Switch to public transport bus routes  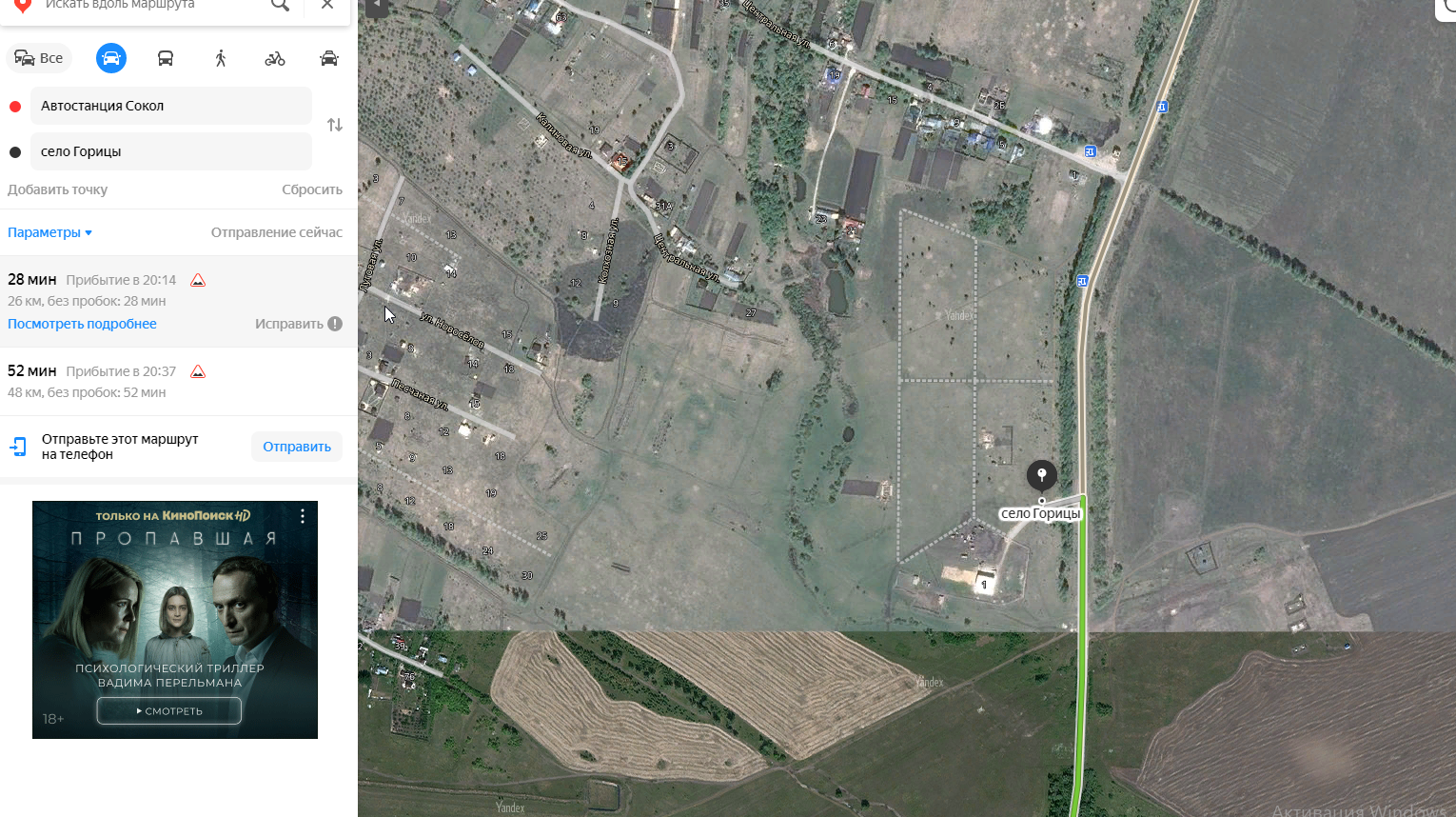[x=166, y=58]
